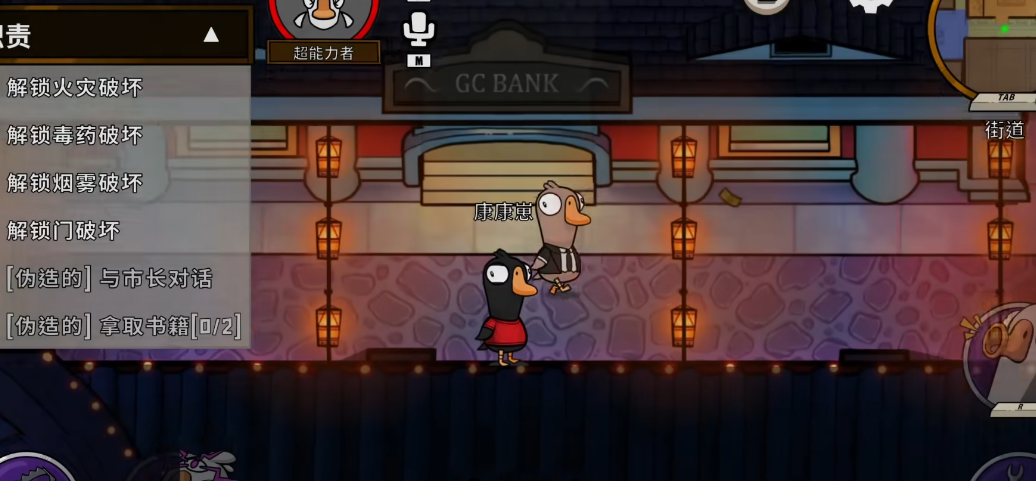Viewport: 1036px width, 481px height.
Task: Open the settings gear
Action: pyautogui.click(x=870, y=5)
